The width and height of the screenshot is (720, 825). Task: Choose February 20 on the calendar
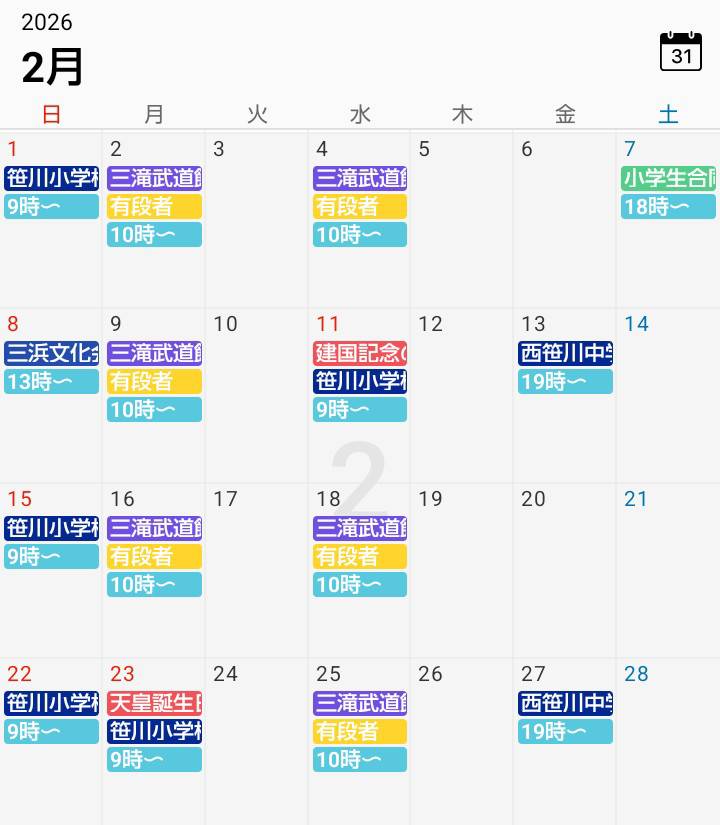565,568
